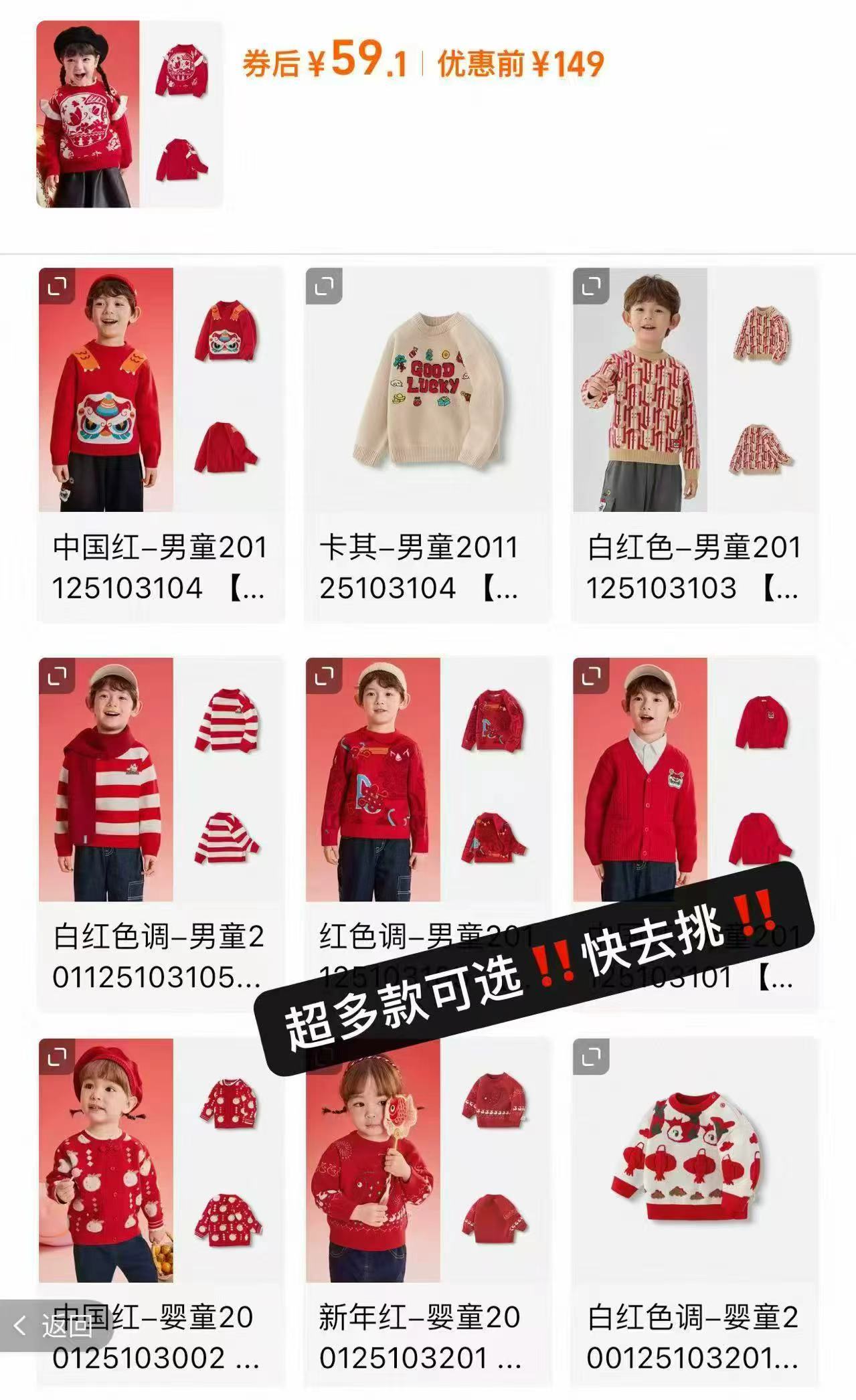This screenshot has height=1400, width=856.
Task: Open the selected product photo beside the price
Action: pos(129,114)
